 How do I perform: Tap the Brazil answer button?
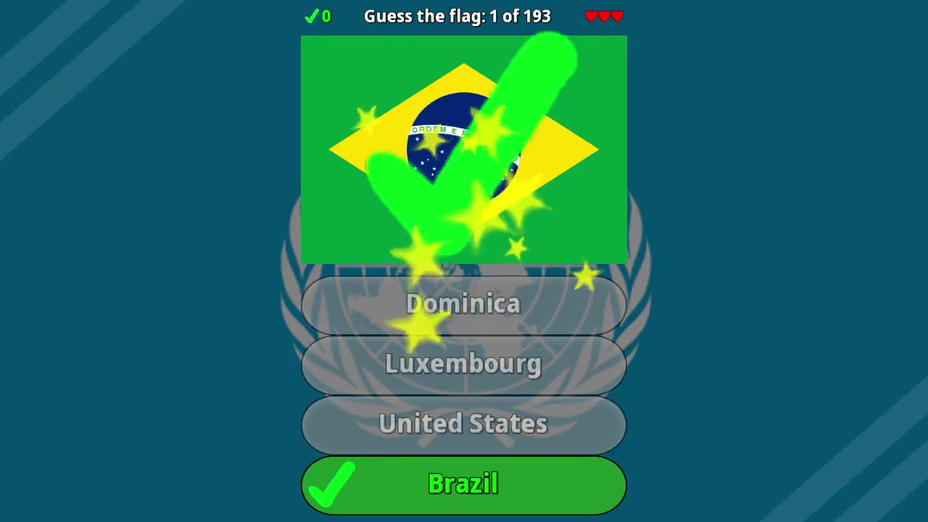[x=463, y=484]
